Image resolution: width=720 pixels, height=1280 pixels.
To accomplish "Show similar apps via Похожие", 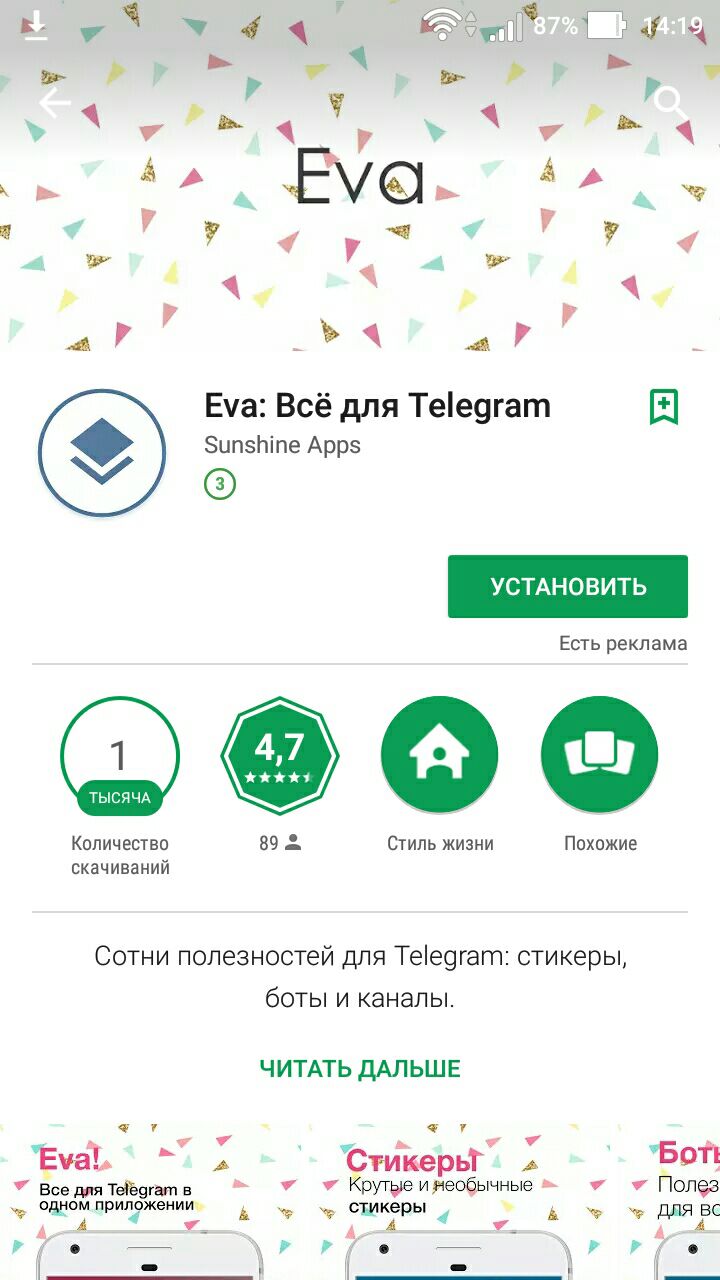I will coord(600,757).
